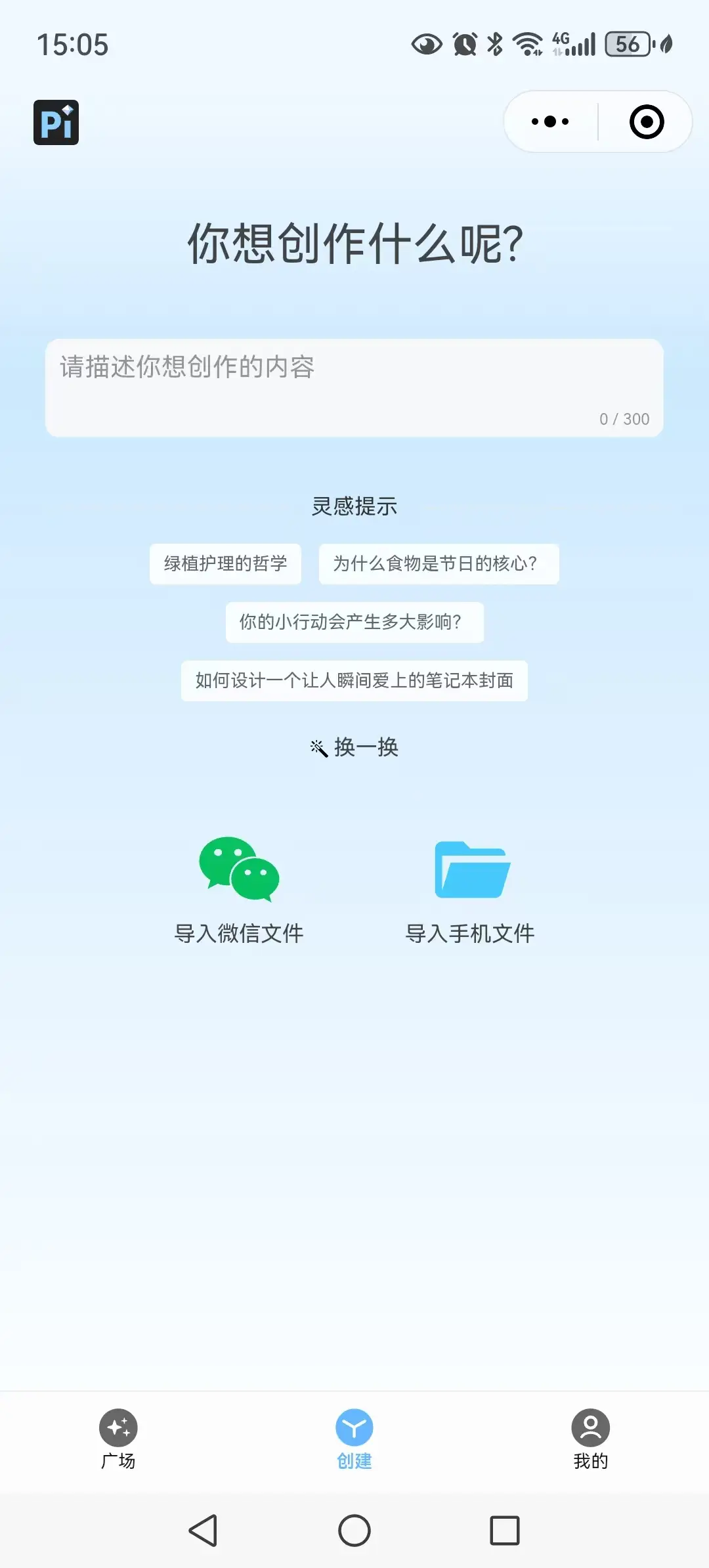This screenshot has width=709, height=1568.
Task: Import a file via 导入微信文件
Action: 239,890
